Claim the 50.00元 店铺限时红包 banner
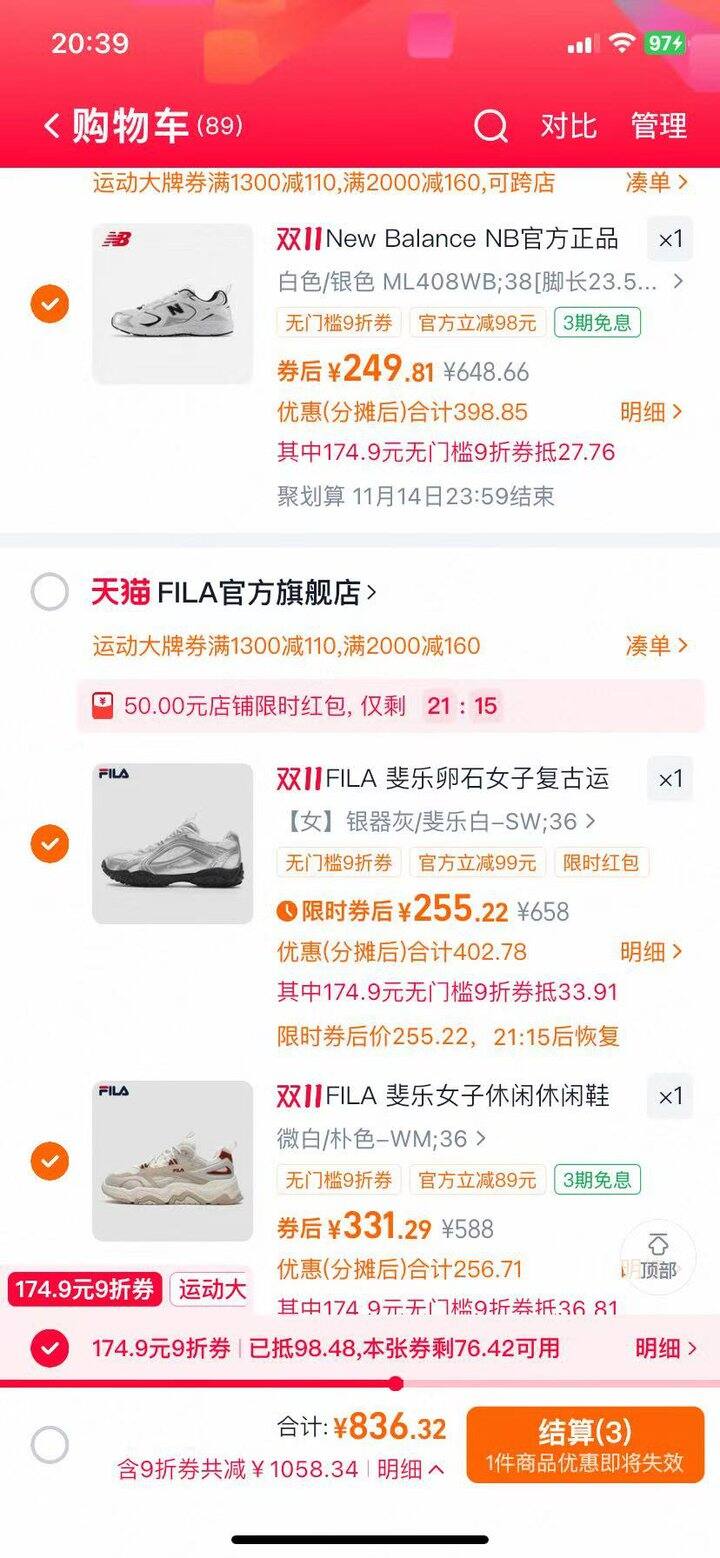 [390, 706]
